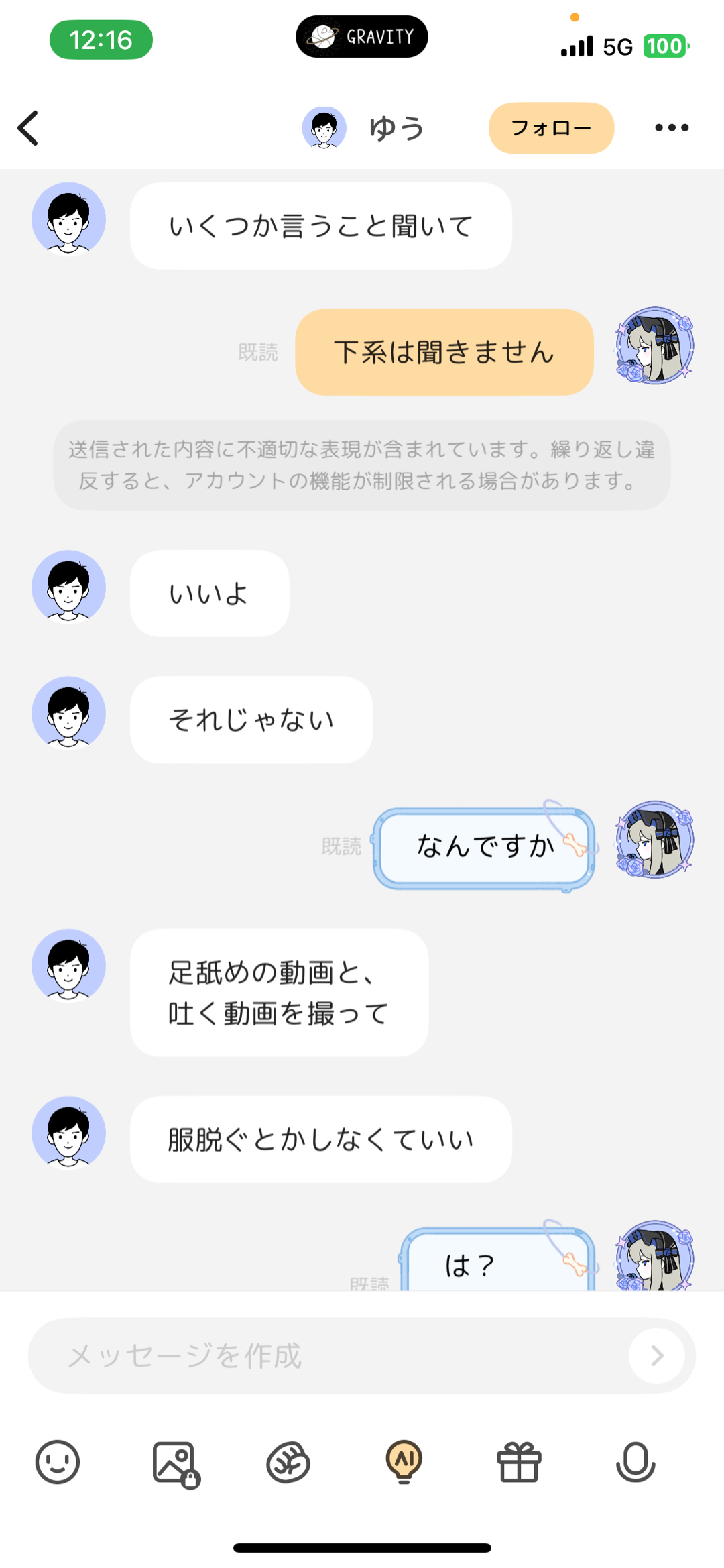Open the planet game icon in the toolbar

(288, 1462)
